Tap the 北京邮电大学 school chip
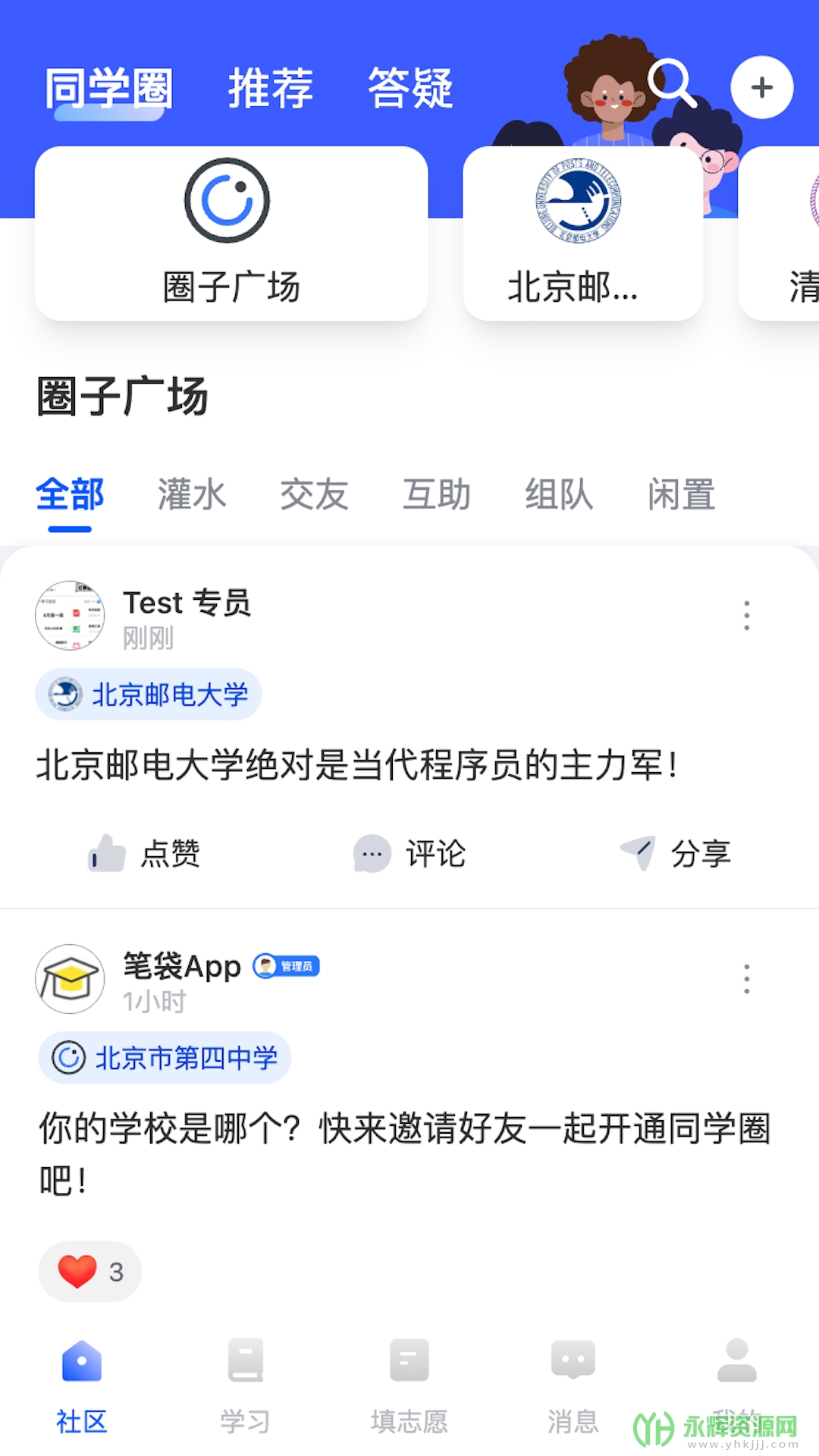Screen dimensions: 819x1456 tap(149, 694)
